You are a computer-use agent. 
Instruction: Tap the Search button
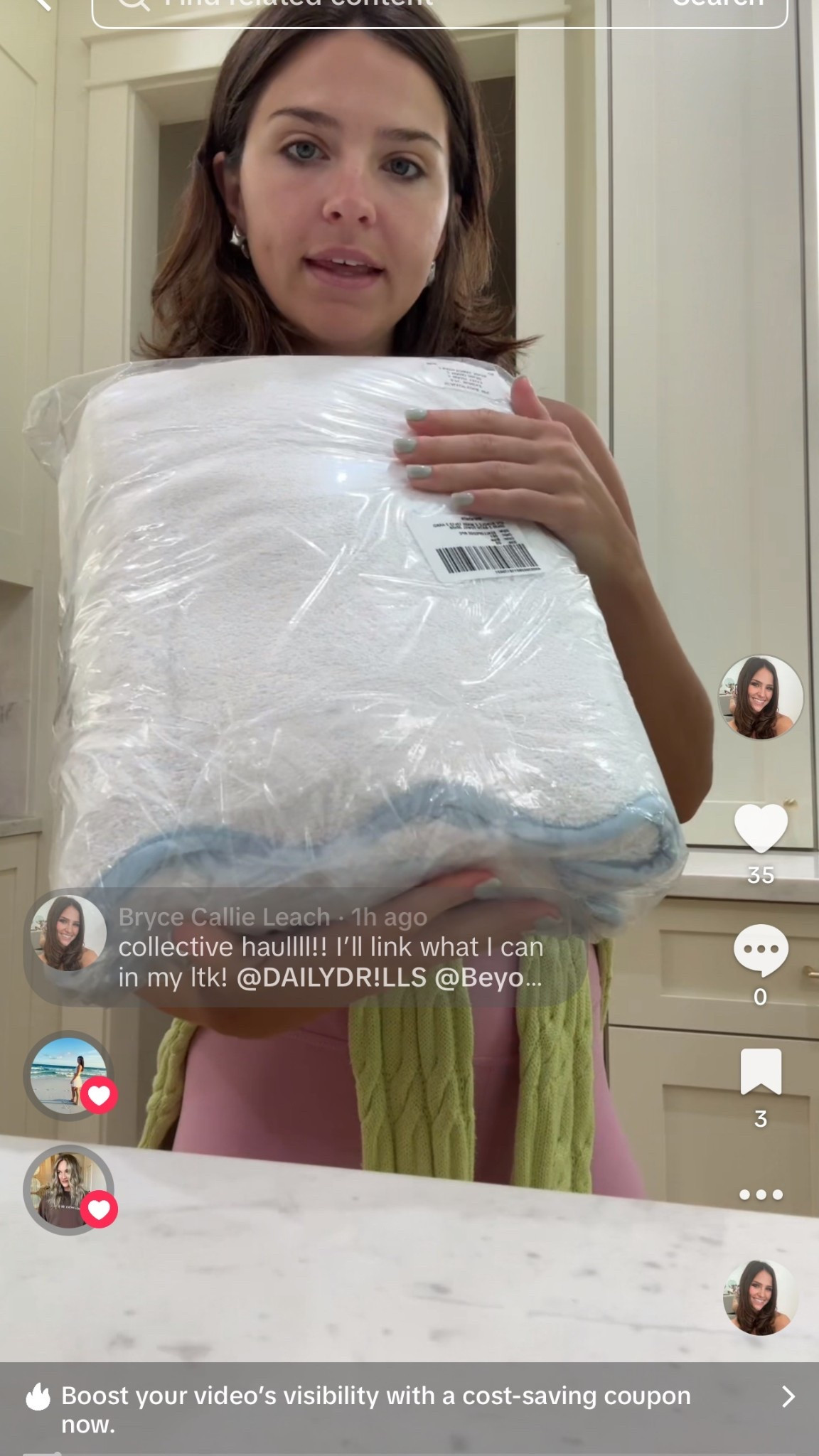pos(718,6)
